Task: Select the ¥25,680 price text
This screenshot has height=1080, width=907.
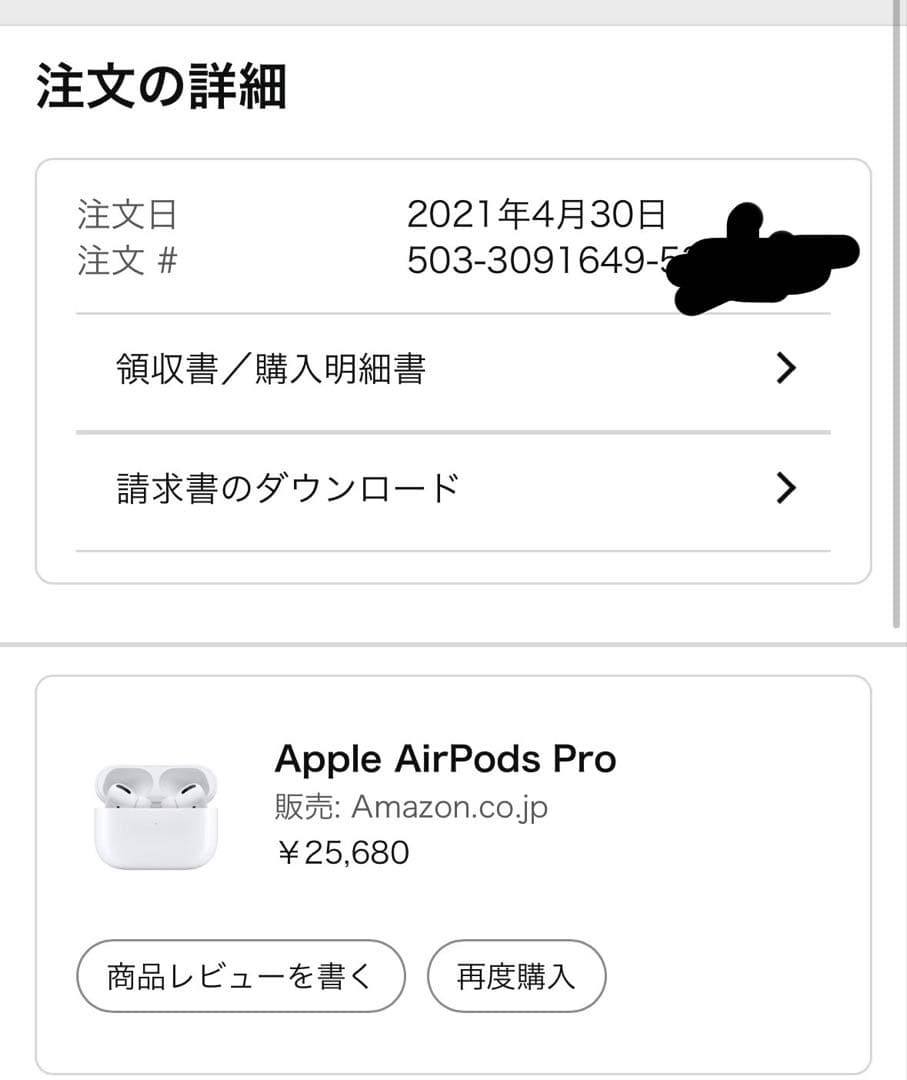Action: coord(340,852)
